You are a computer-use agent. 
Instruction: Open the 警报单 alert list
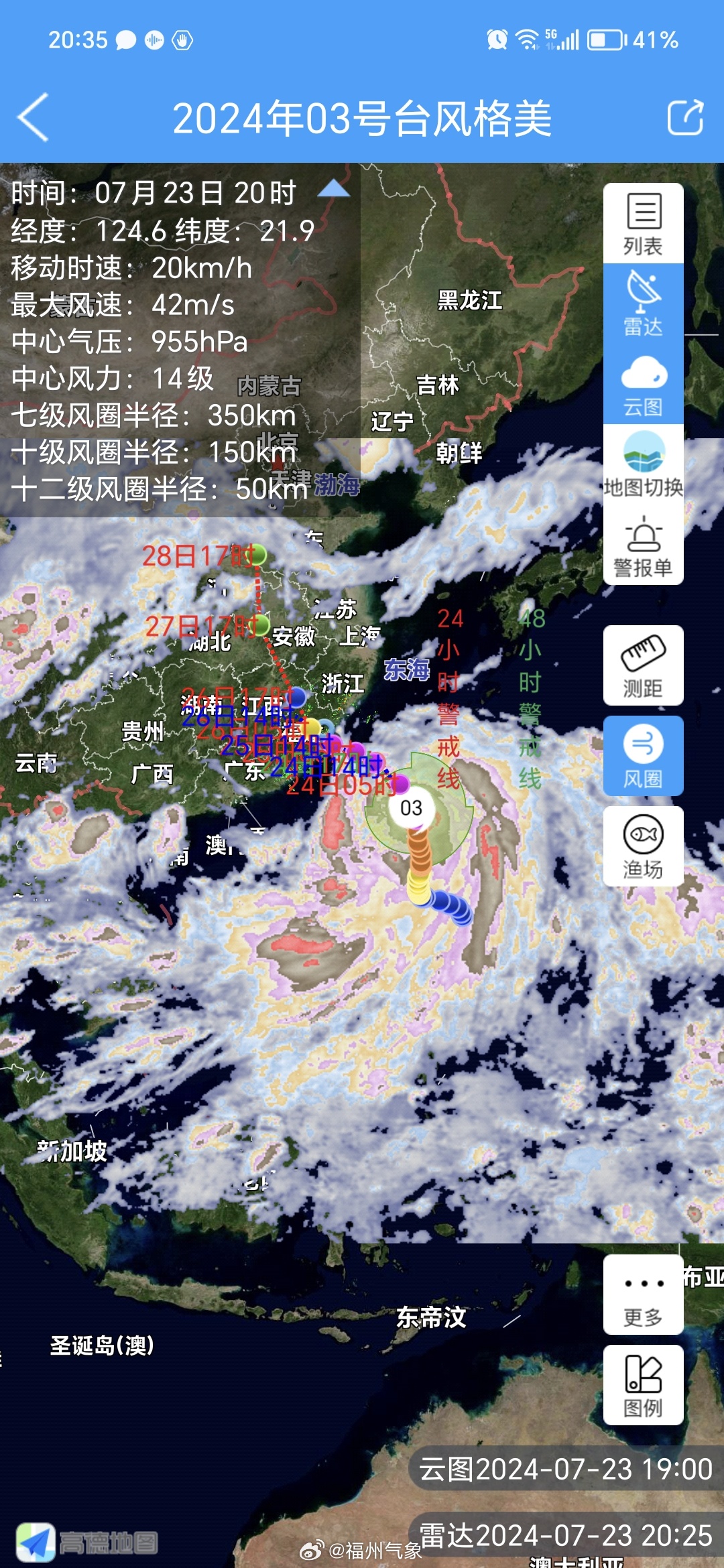(x=643, y=545)
